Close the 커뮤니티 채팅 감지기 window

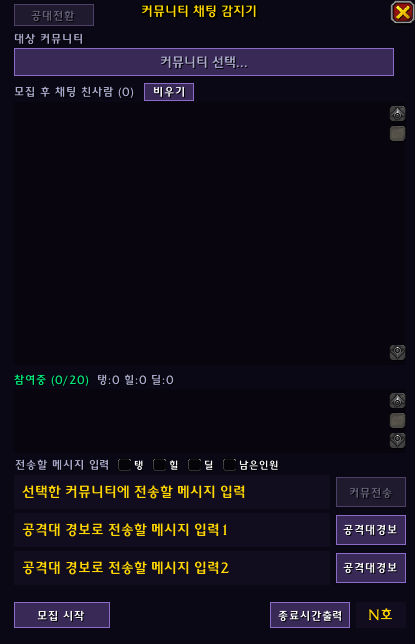pos(402,12)
